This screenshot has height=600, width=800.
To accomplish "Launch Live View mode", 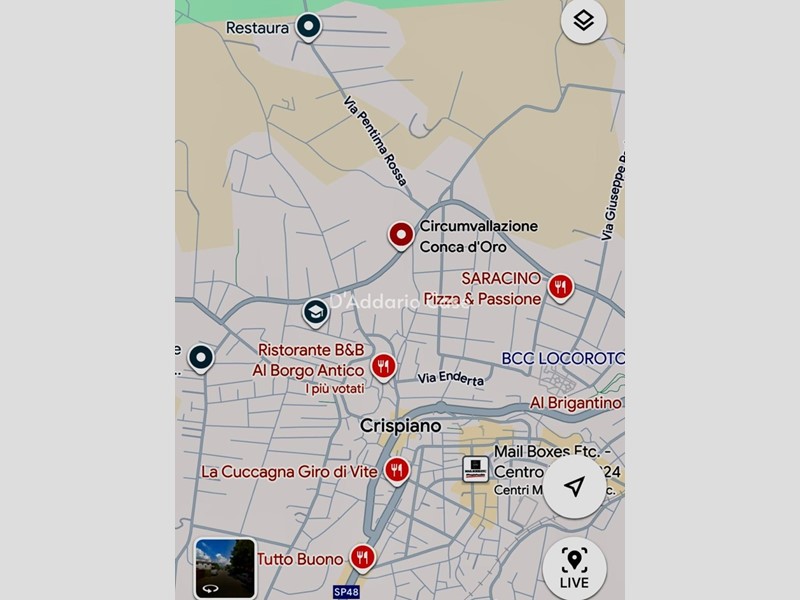I will coord(574,568).
